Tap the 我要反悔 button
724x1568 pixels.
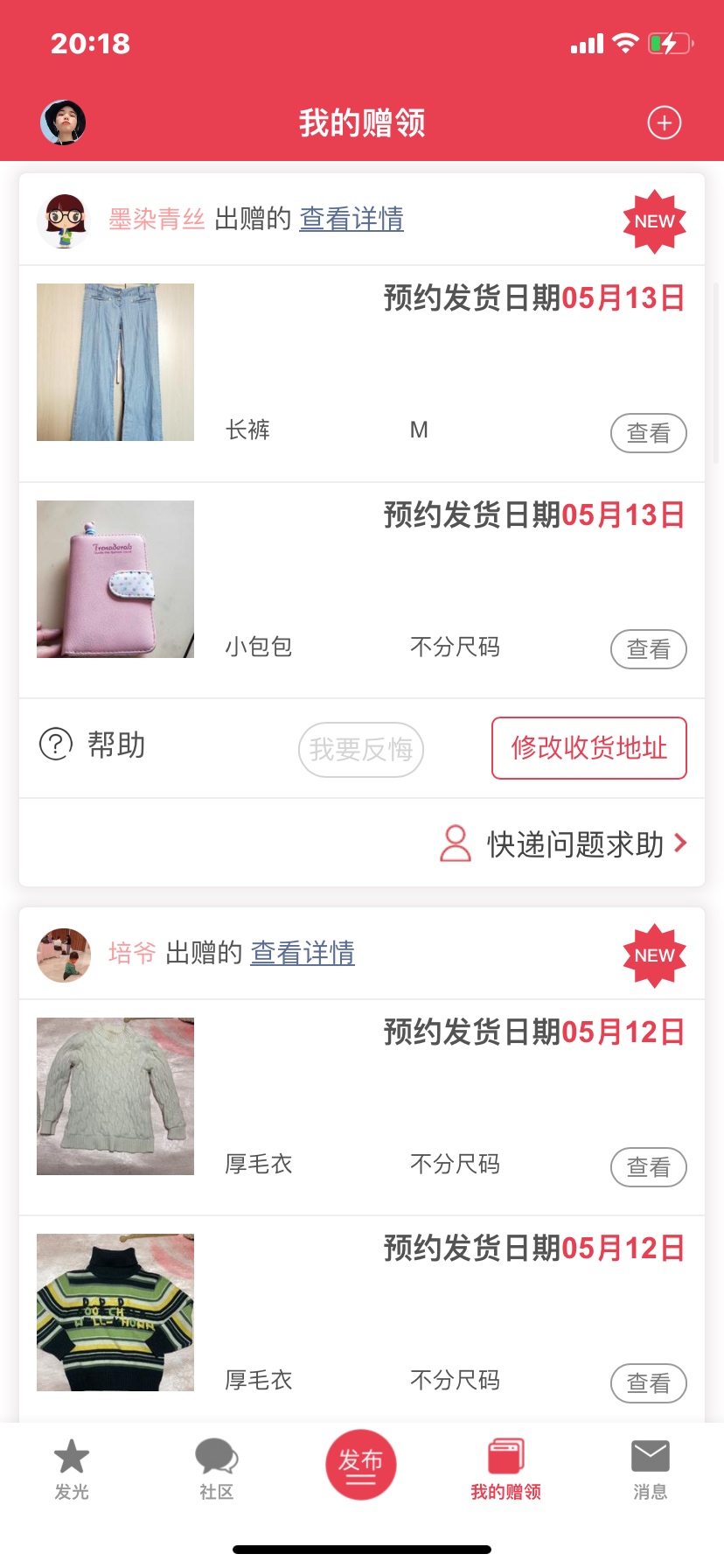point(361,749)
